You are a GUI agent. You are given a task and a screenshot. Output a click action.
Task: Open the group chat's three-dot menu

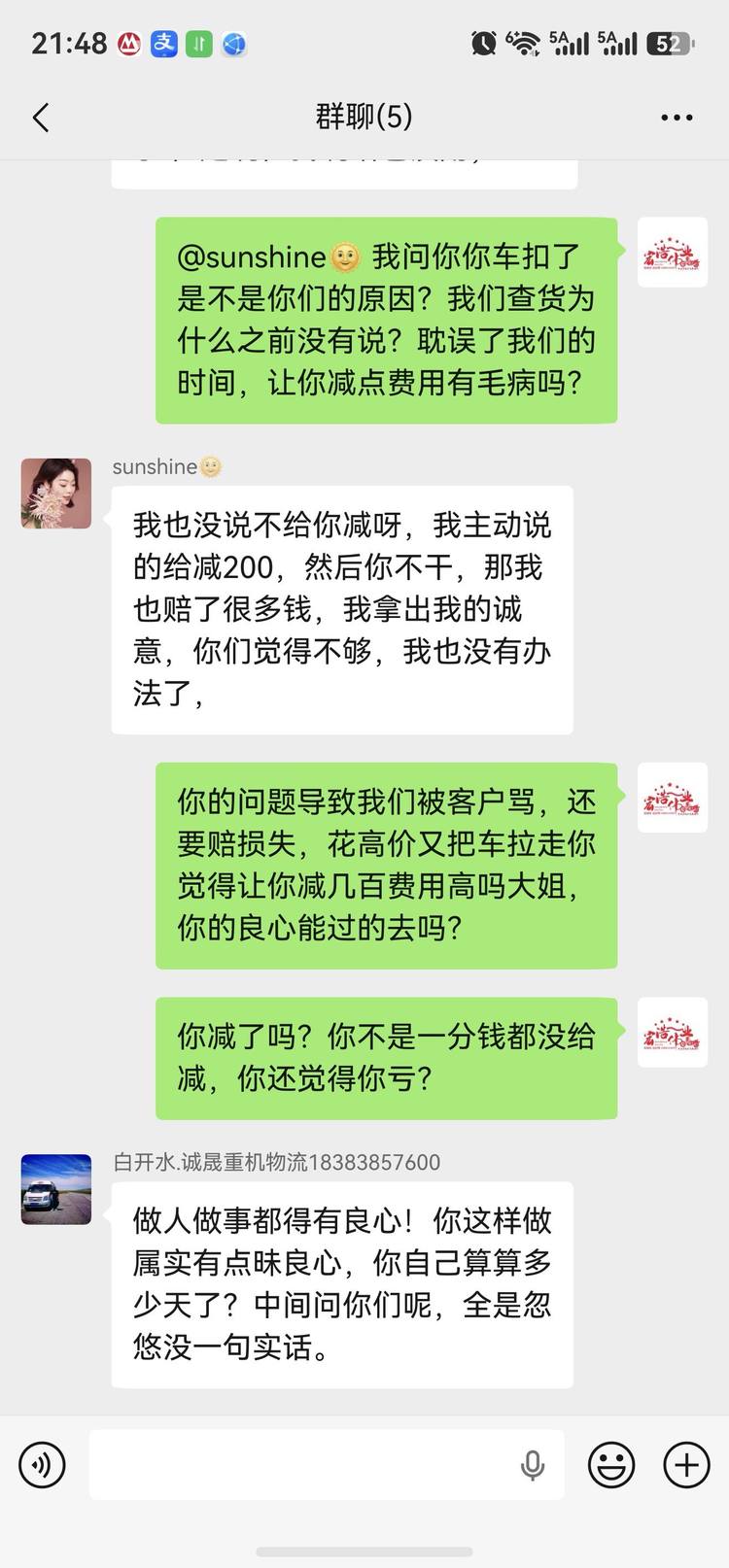(x=677, y=118)
